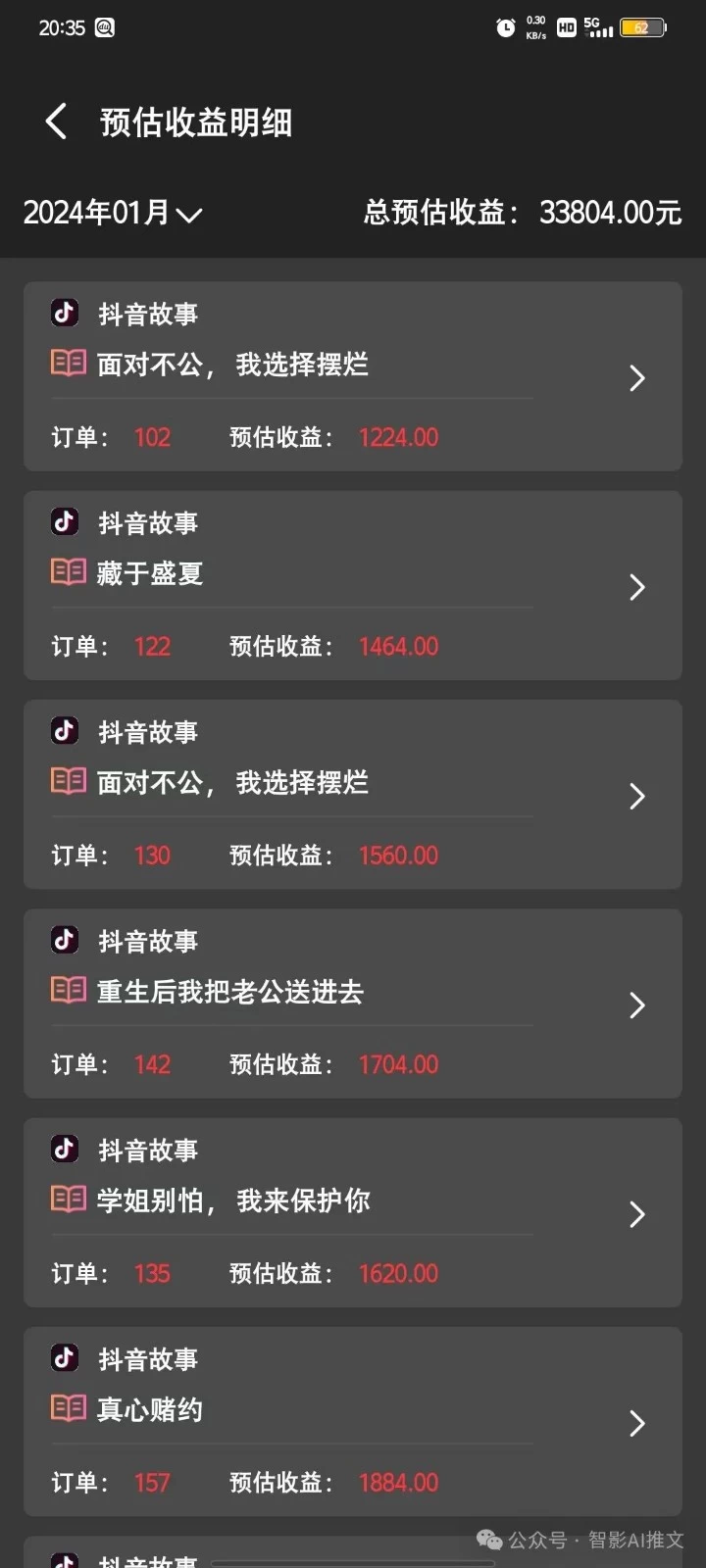Expand the first 面对不公 entry via chevron
The image size is (706, 1568).
[x=635, y=378]
